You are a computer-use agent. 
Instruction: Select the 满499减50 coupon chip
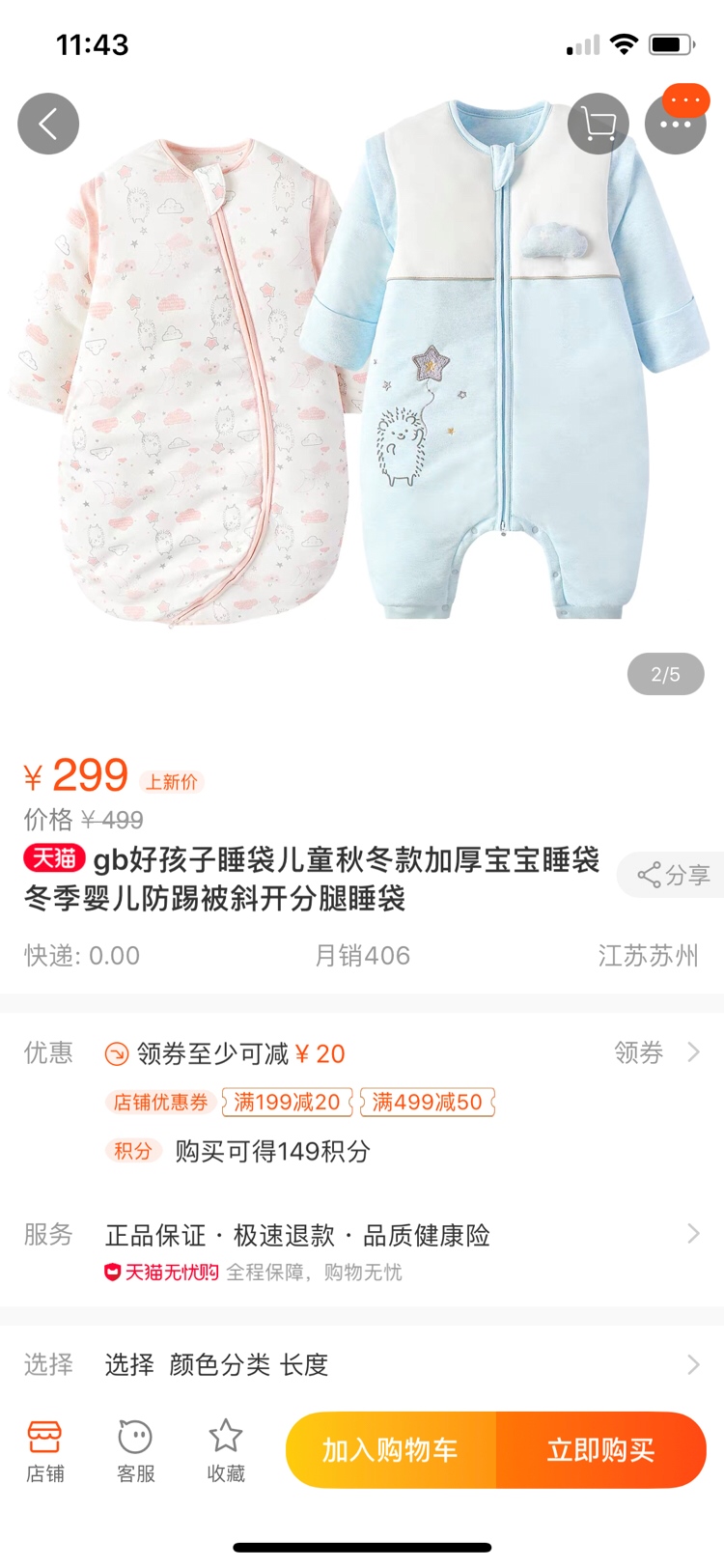(427, 1102)
